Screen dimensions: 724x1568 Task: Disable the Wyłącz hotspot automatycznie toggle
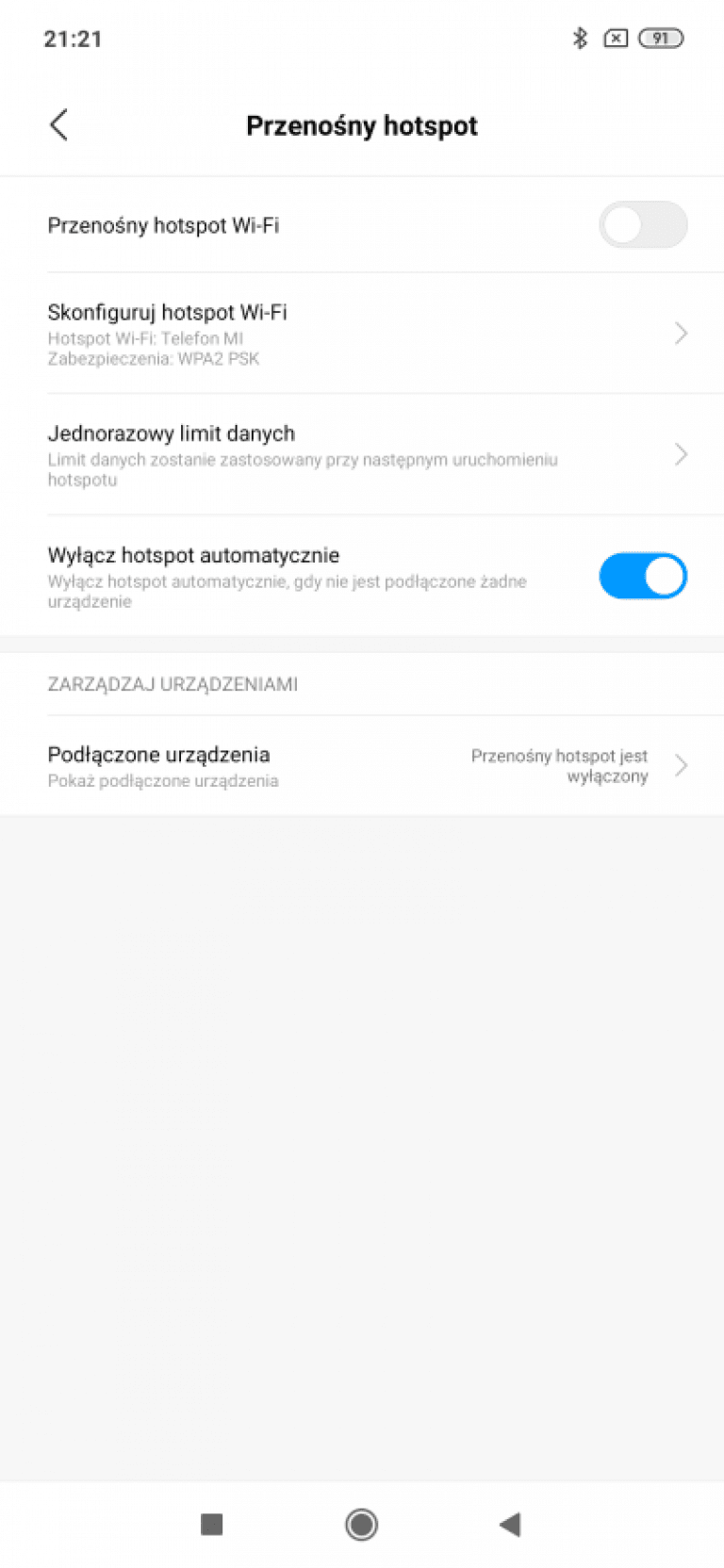pos(643,576)
